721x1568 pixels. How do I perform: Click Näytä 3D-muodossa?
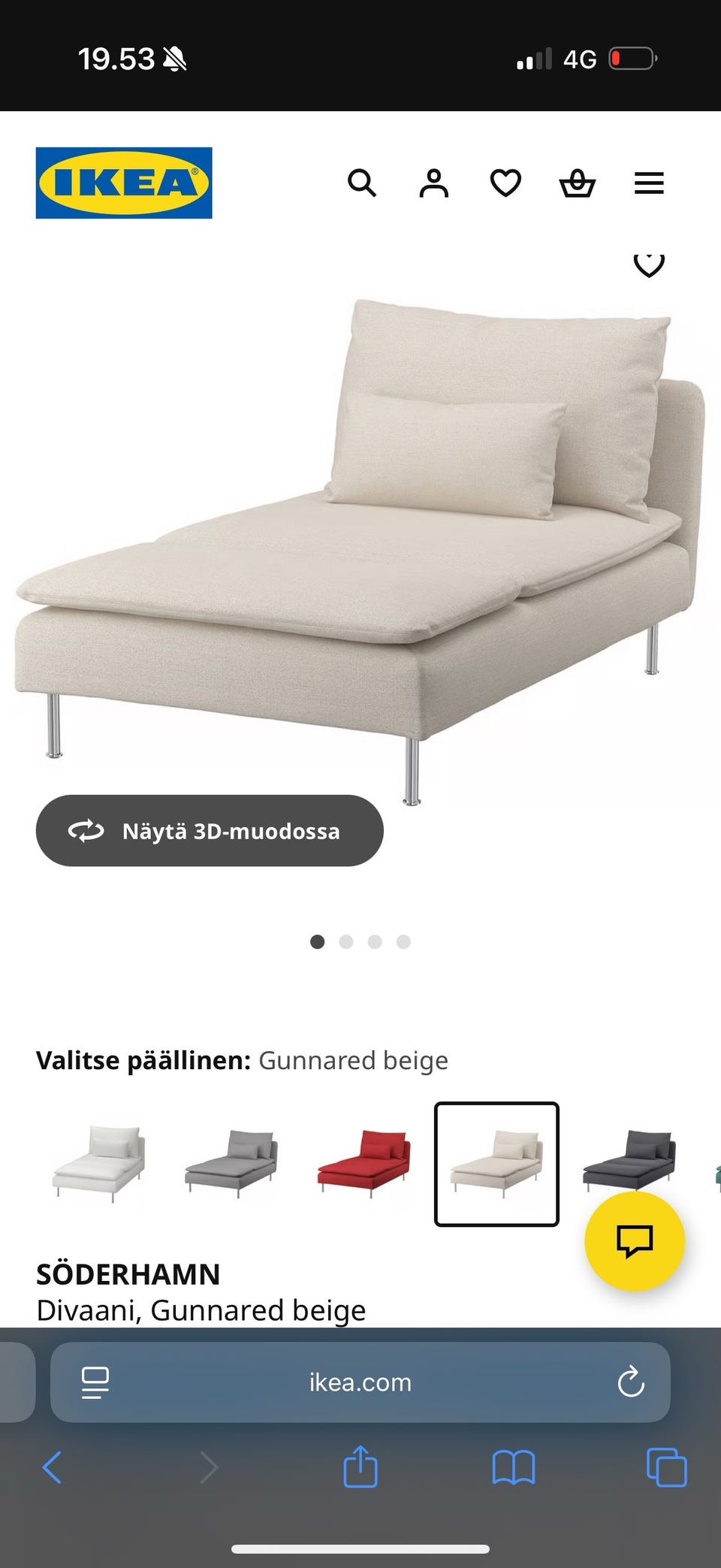click(209, 831)
